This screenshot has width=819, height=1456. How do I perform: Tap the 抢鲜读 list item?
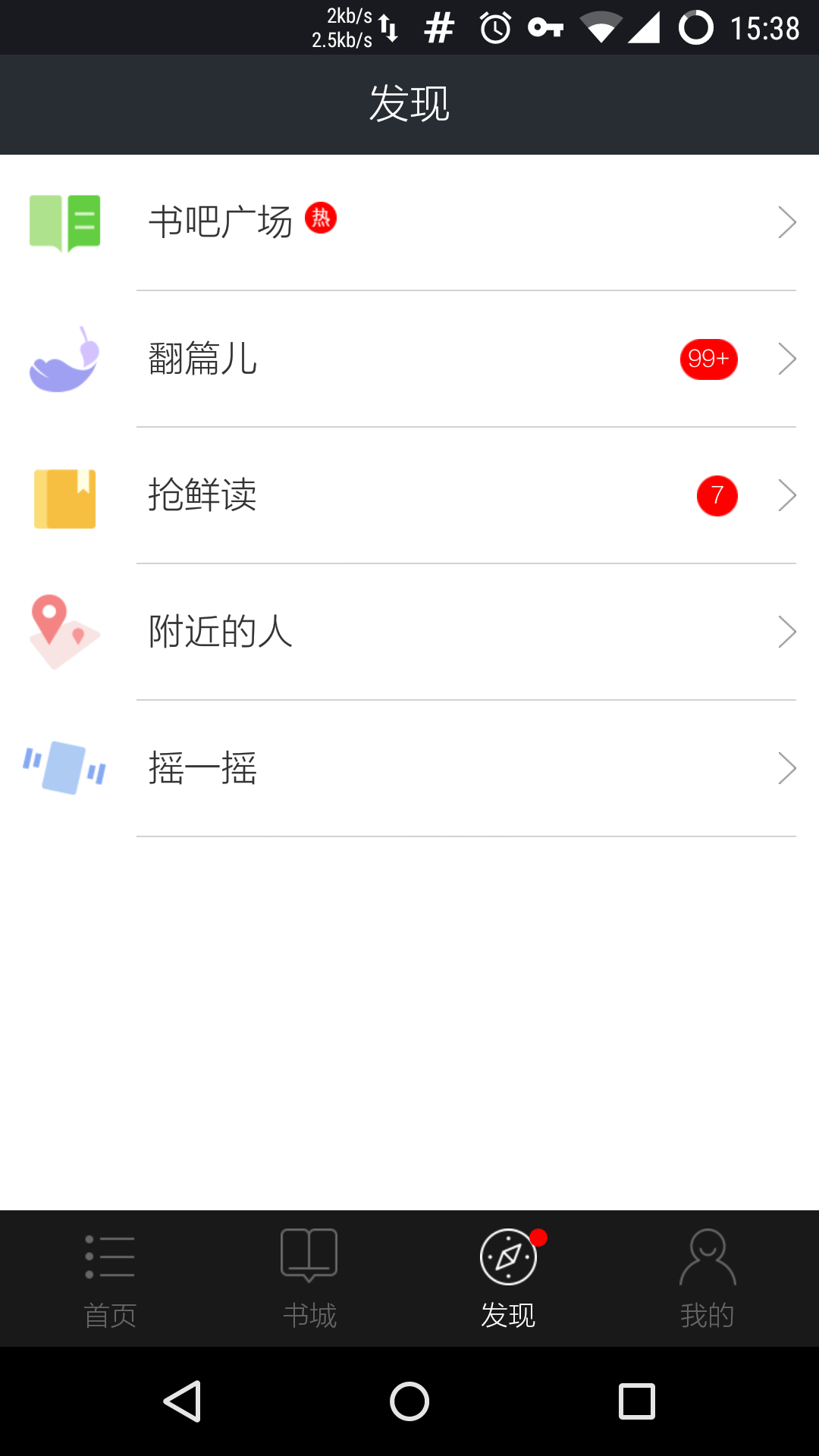[x=409, y=495]
